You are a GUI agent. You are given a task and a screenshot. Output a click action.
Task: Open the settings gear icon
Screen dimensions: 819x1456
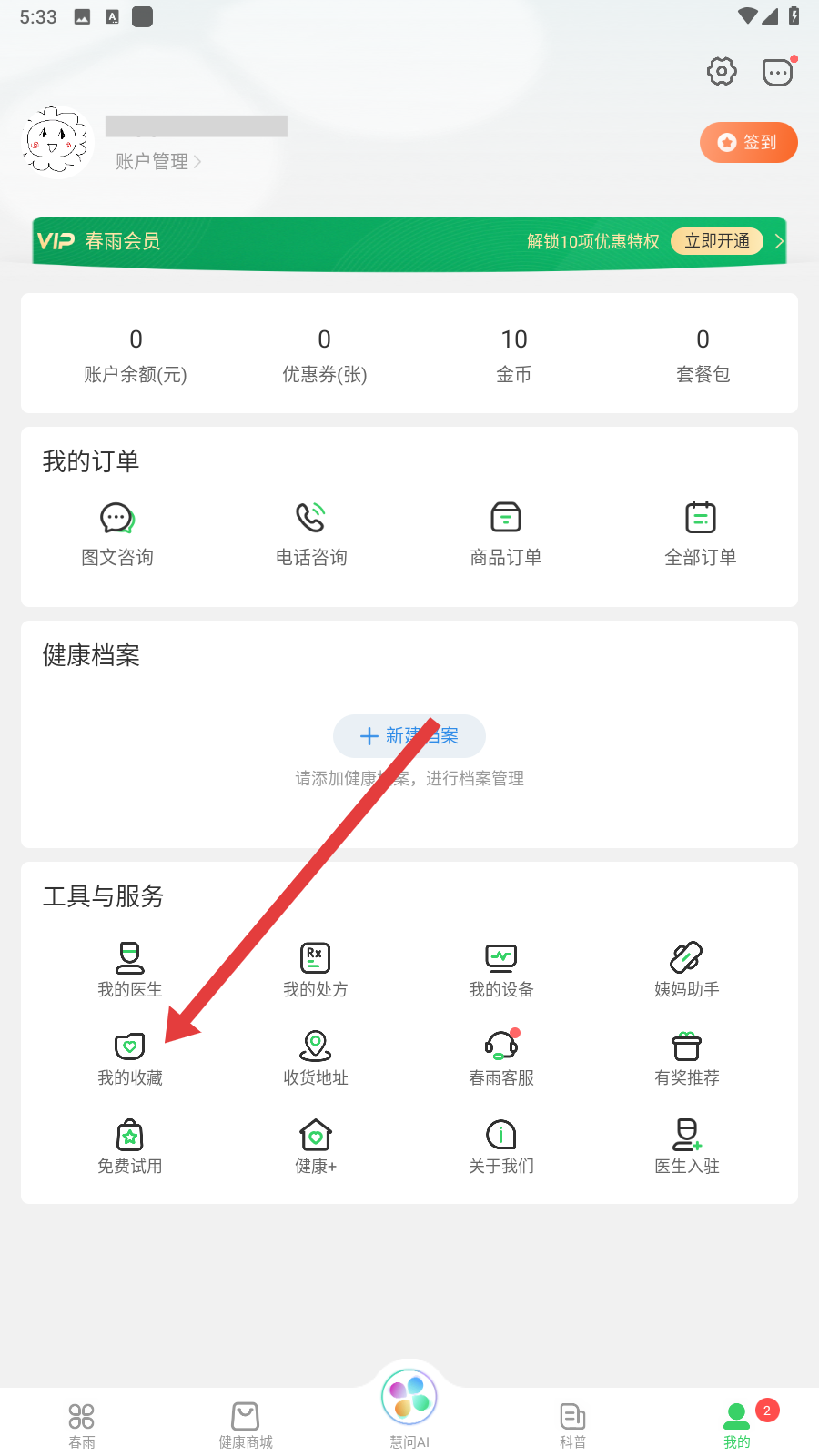722,71
